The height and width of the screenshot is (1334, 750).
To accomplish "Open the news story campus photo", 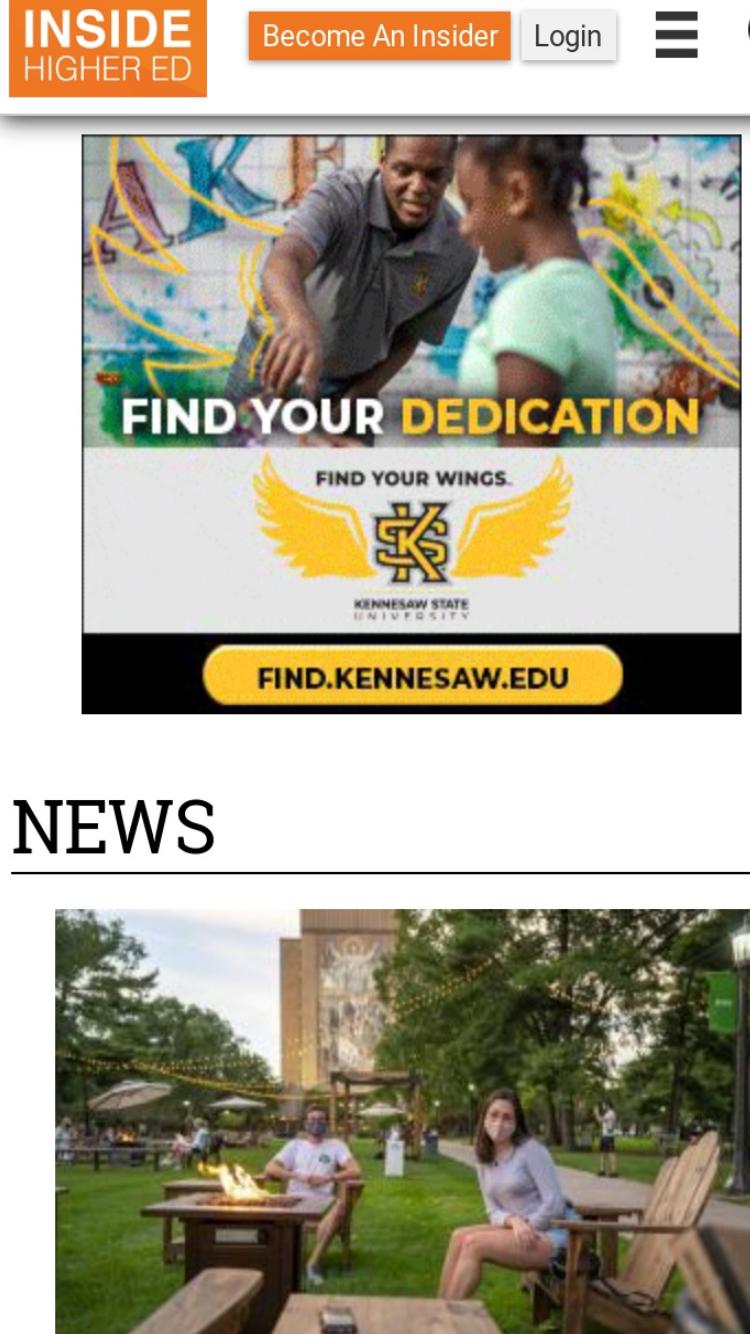I will click(x=402, y=1121).
